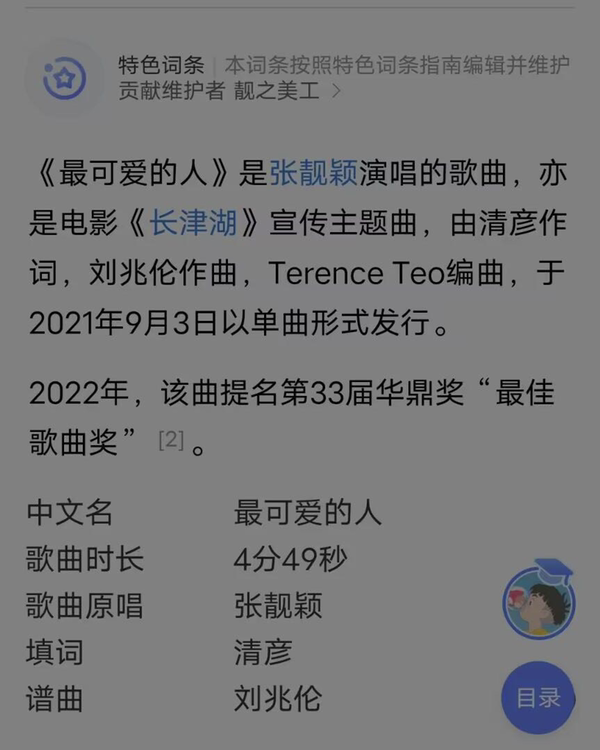The image size is (600, 750).
Task: Open the 目录 table of contents
Action: click(538, 697)
